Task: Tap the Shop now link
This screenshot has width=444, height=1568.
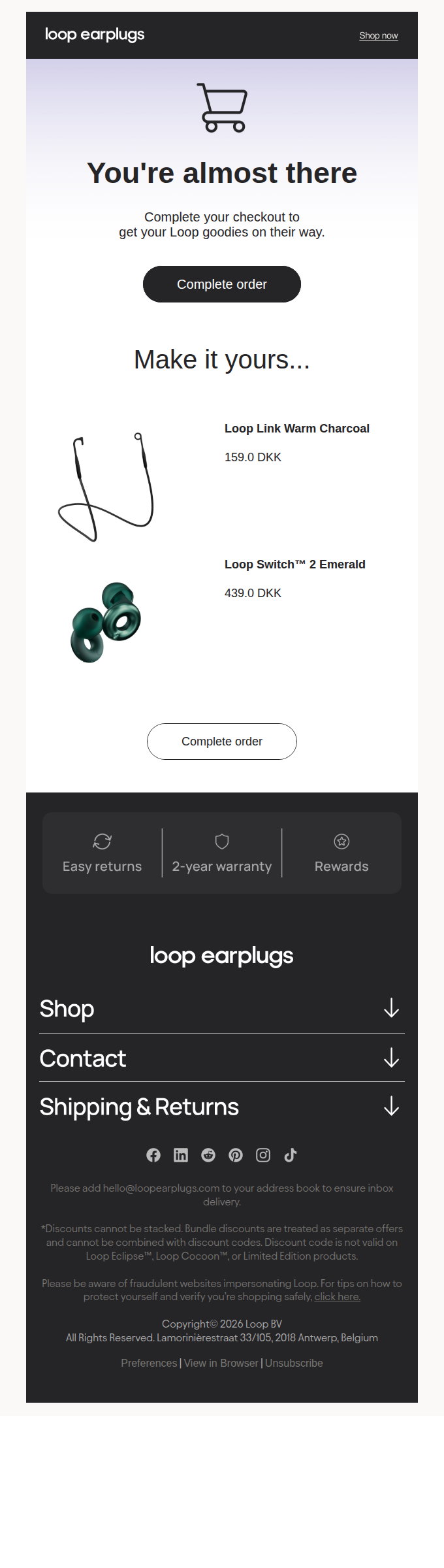Action: click(x=378, y=36)
